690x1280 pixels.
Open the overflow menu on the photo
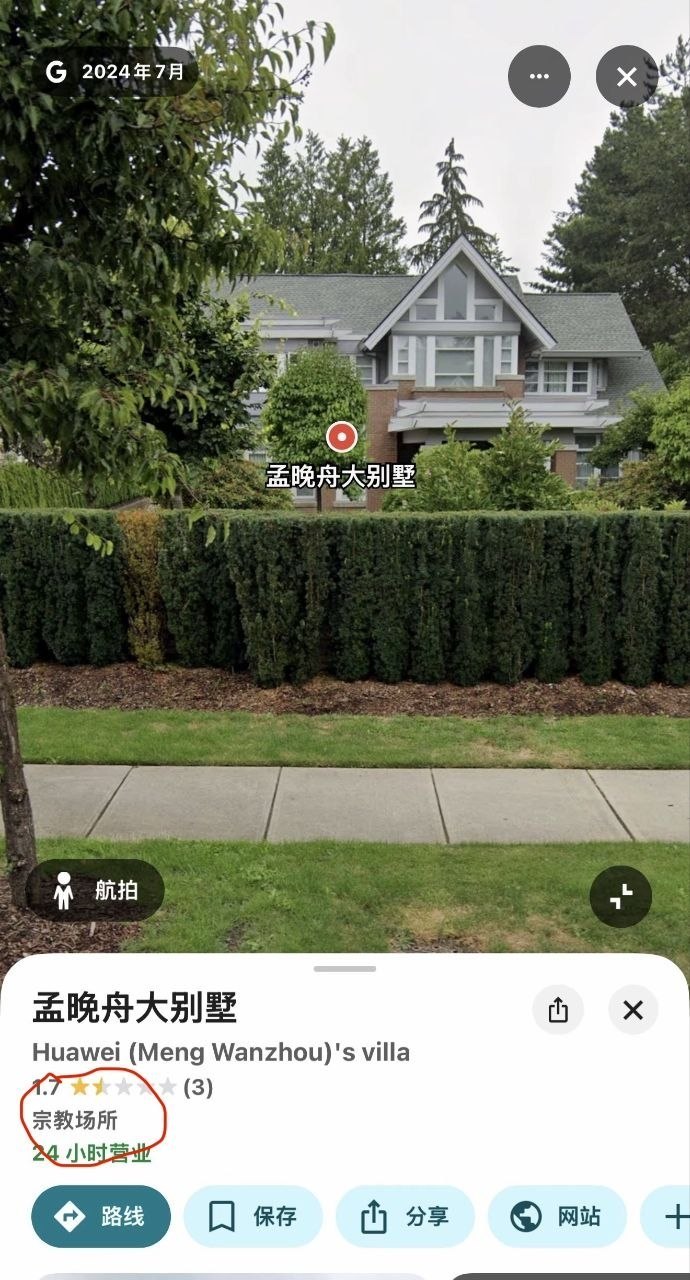tap(539, 76)
